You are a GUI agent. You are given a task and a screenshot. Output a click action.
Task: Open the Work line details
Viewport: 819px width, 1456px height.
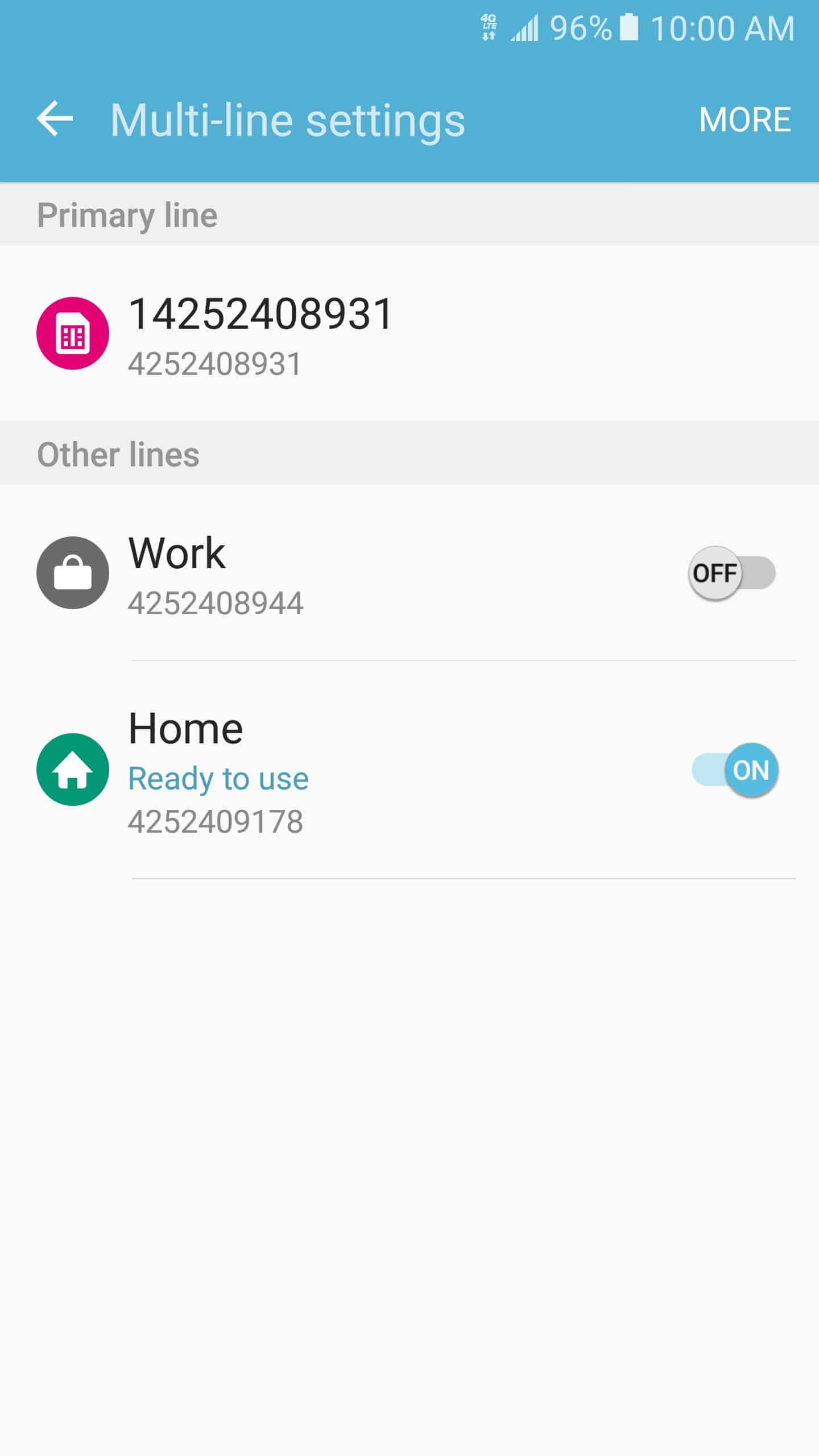[x=216, y=573]
